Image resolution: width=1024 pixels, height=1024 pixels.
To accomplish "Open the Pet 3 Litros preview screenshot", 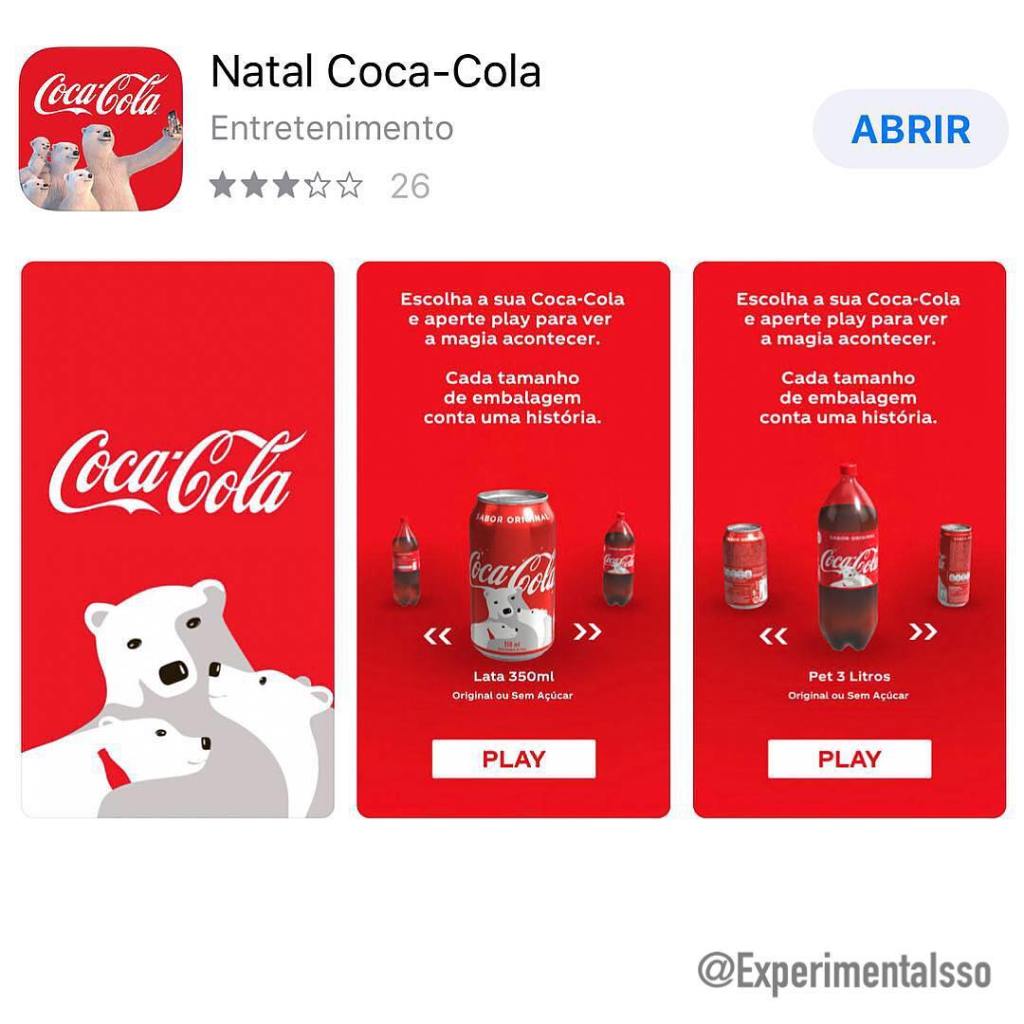I will (849, 540).
